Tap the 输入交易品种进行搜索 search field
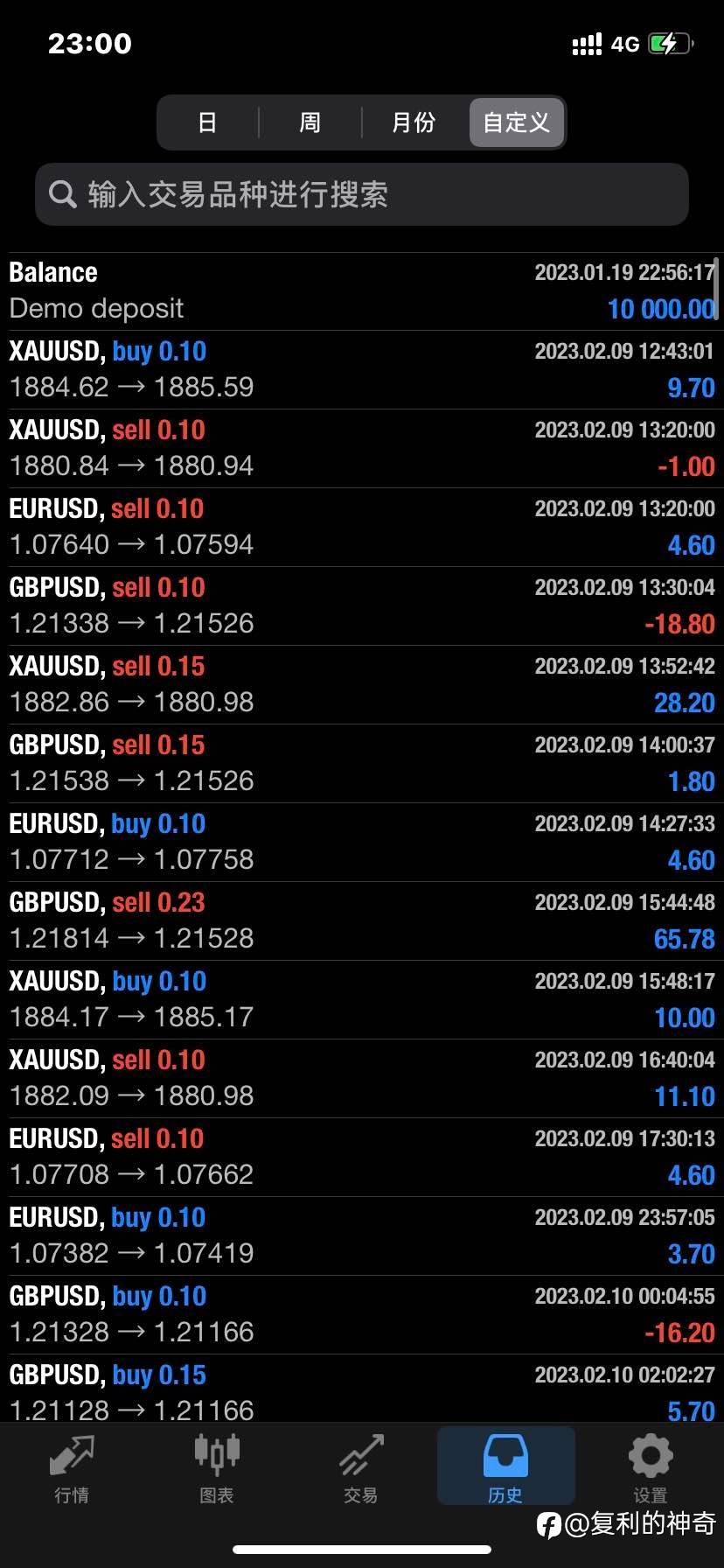Image resolution: width=724 pixels, height=1568 pixels. point(362,194)
